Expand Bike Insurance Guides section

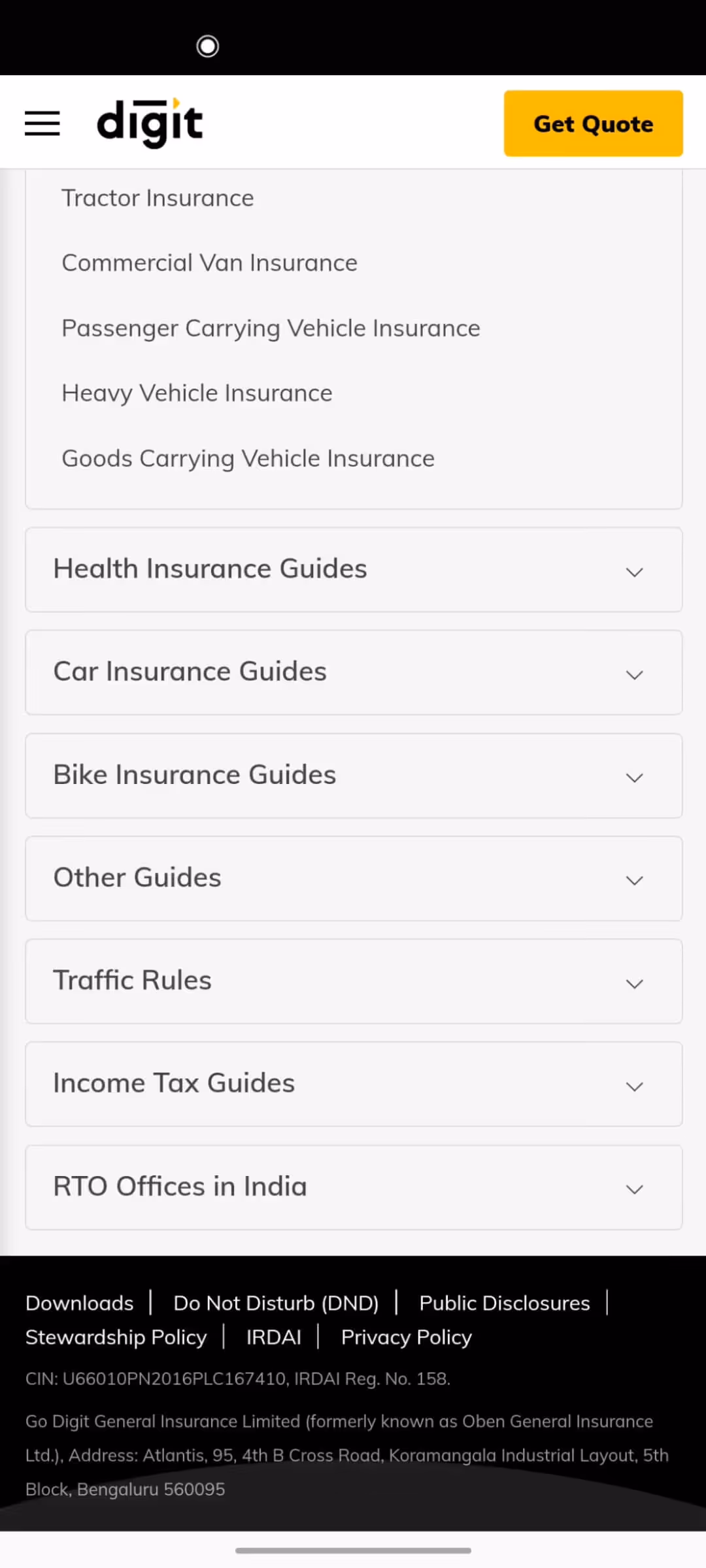point(354,776)
